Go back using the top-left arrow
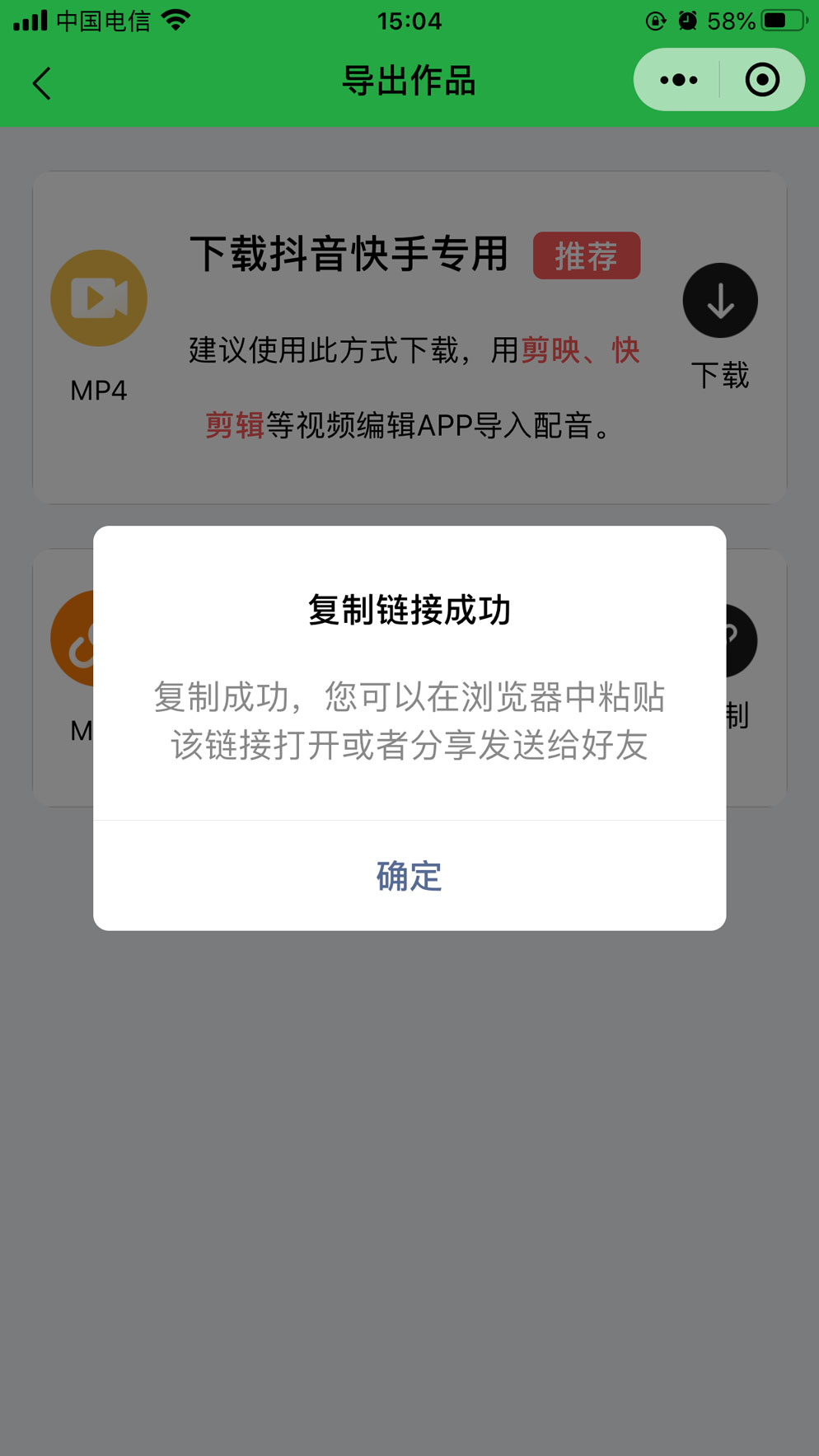Viewport: 819px width, 1456px height. [x=42, y=83]
